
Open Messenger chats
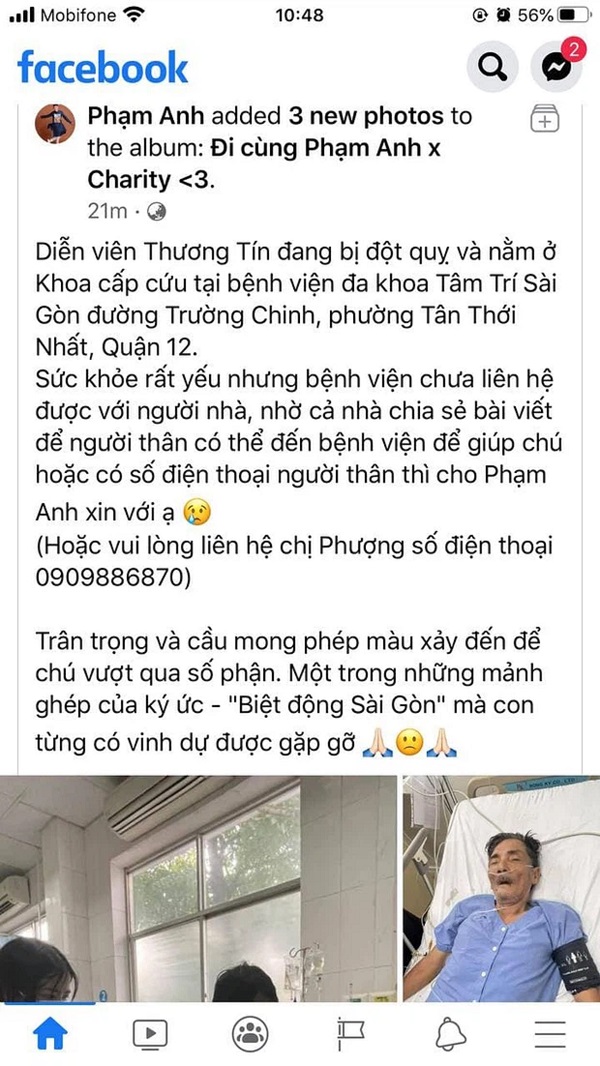click(556, 68)
